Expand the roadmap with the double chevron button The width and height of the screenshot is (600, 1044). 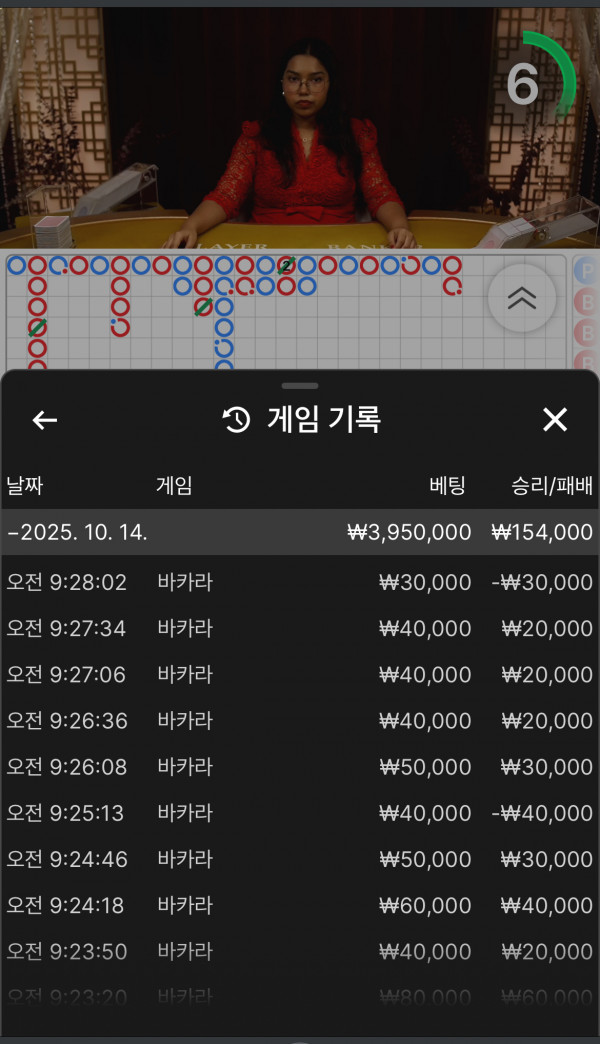521,298
